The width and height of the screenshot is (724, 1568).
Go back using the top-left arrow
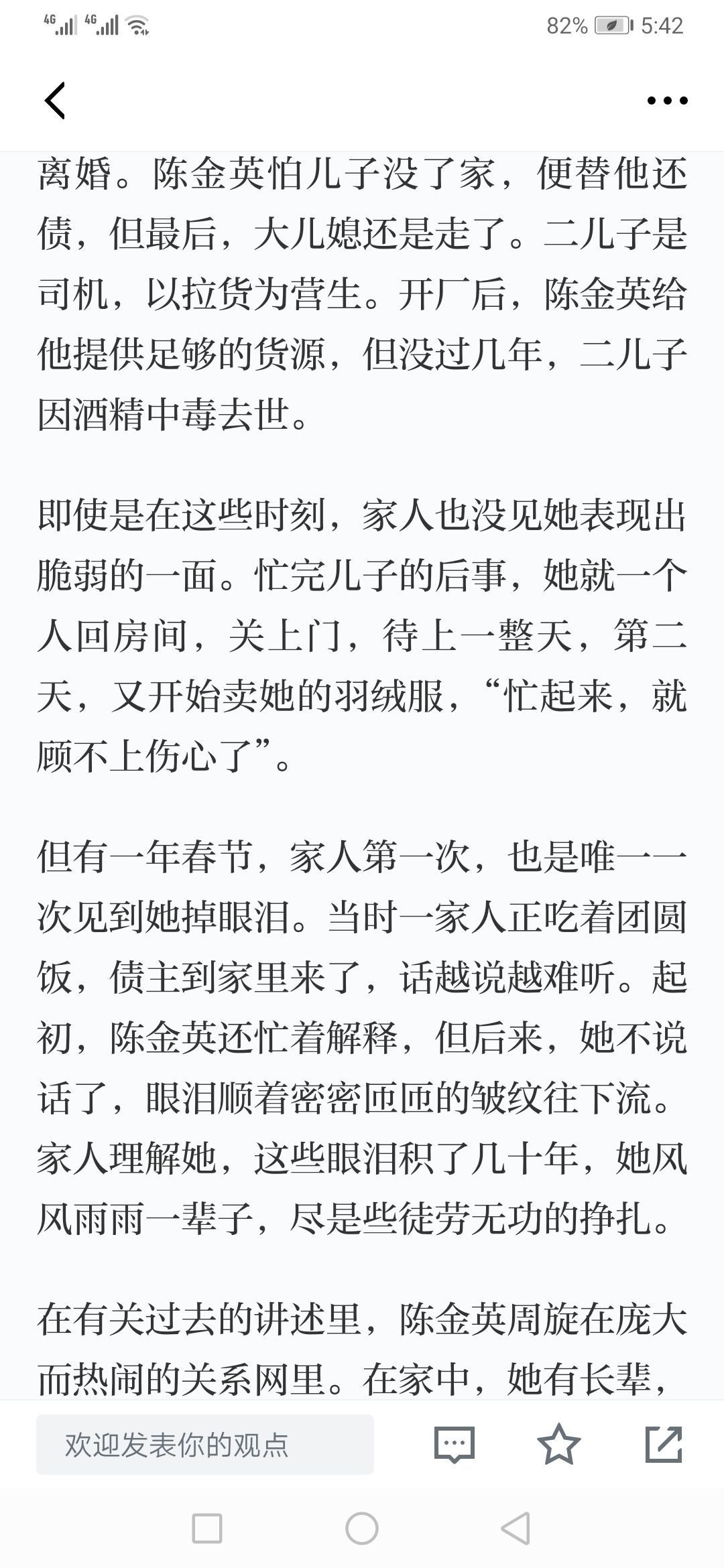click(55, 101)
